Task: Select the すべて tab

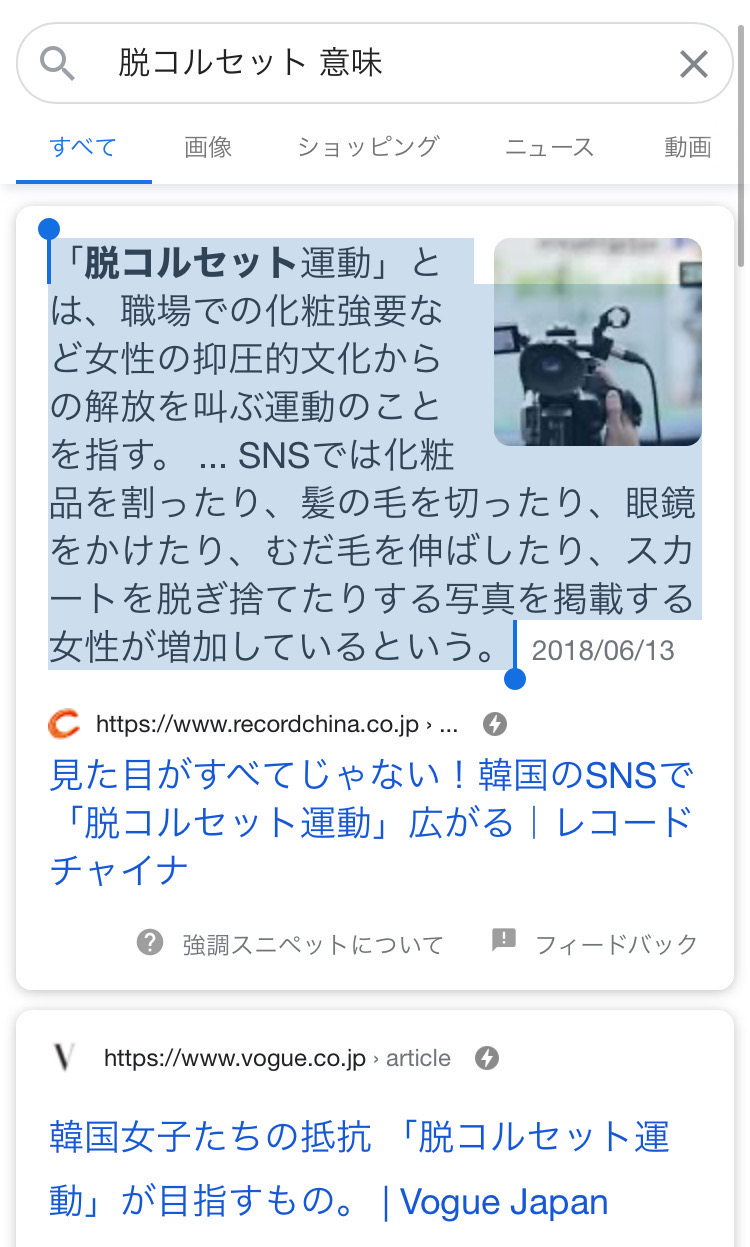Action: pyautogui.click(x=83, y=148)
